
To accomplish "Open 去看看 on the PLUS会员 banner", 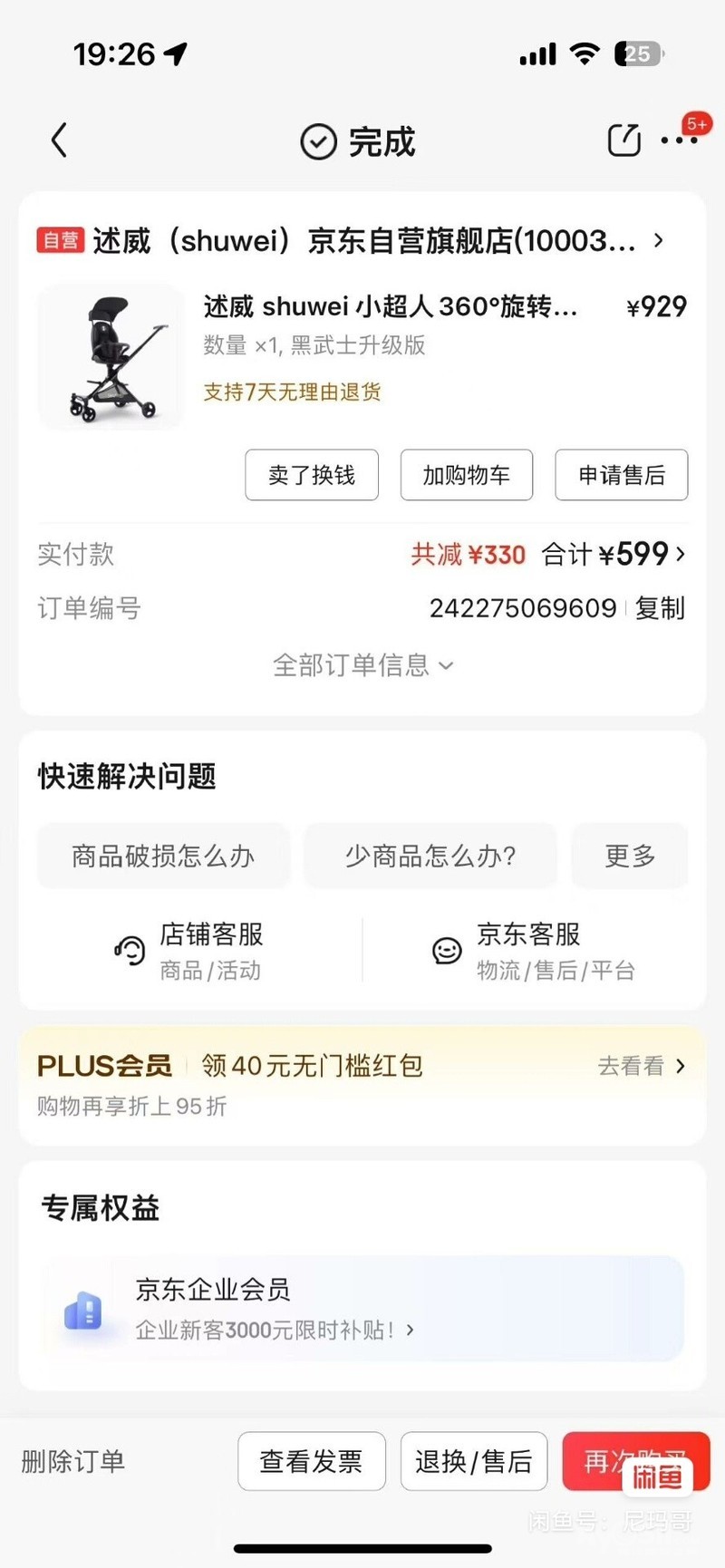I will click(641, 1066).
